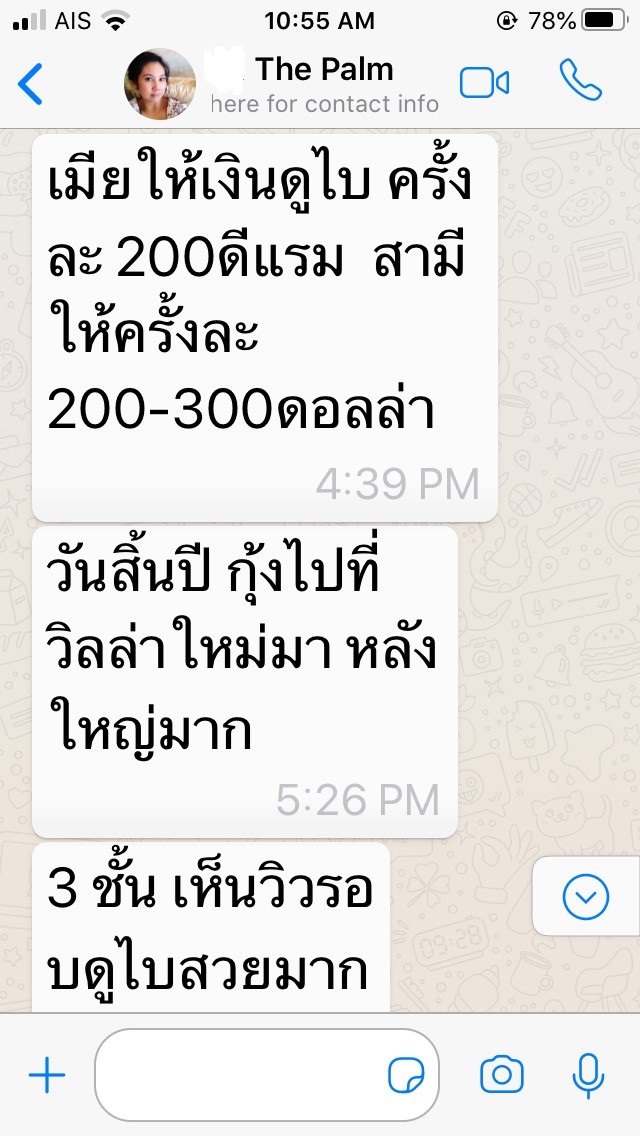
Task: Open the camera to send a photo
Action: point(502,1075)
